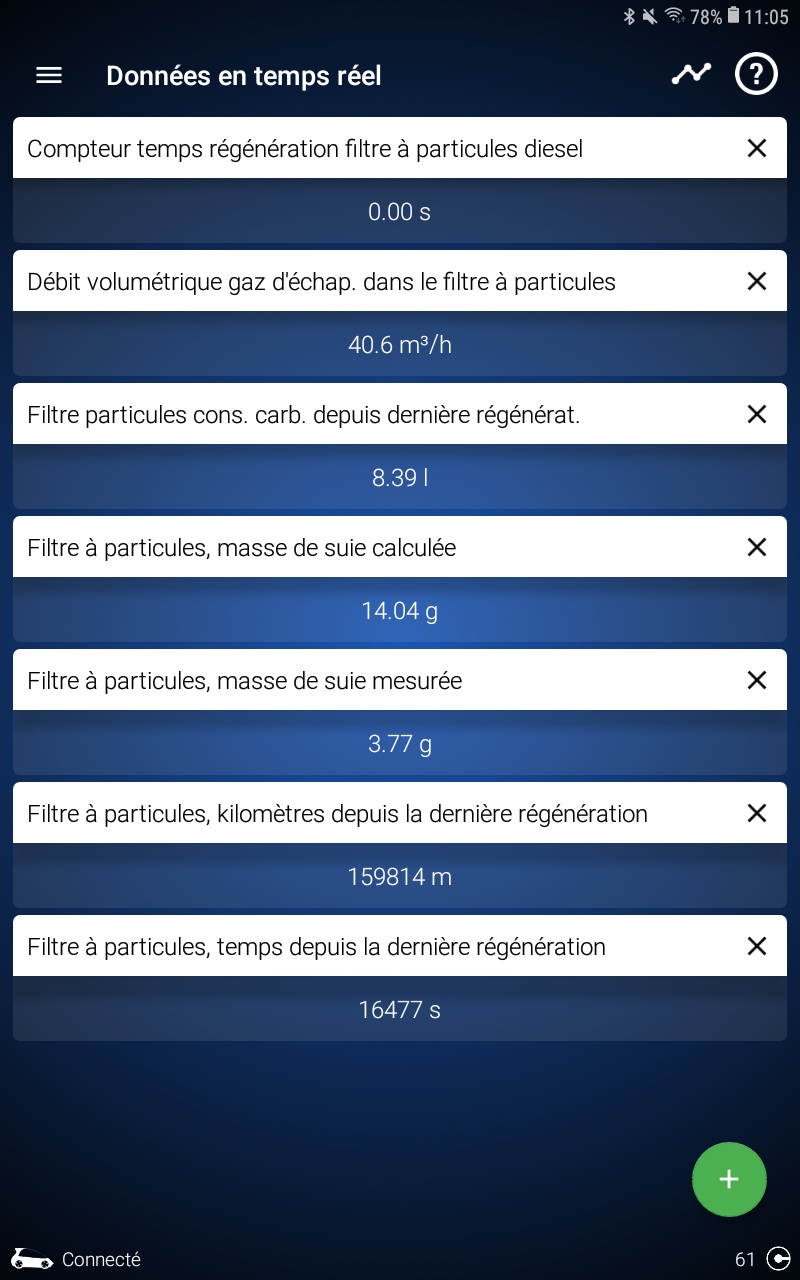800x1280 pixels.
Task: Remove Compteur temps régénération filtre sensor
Action: click(x=757, y=148)
